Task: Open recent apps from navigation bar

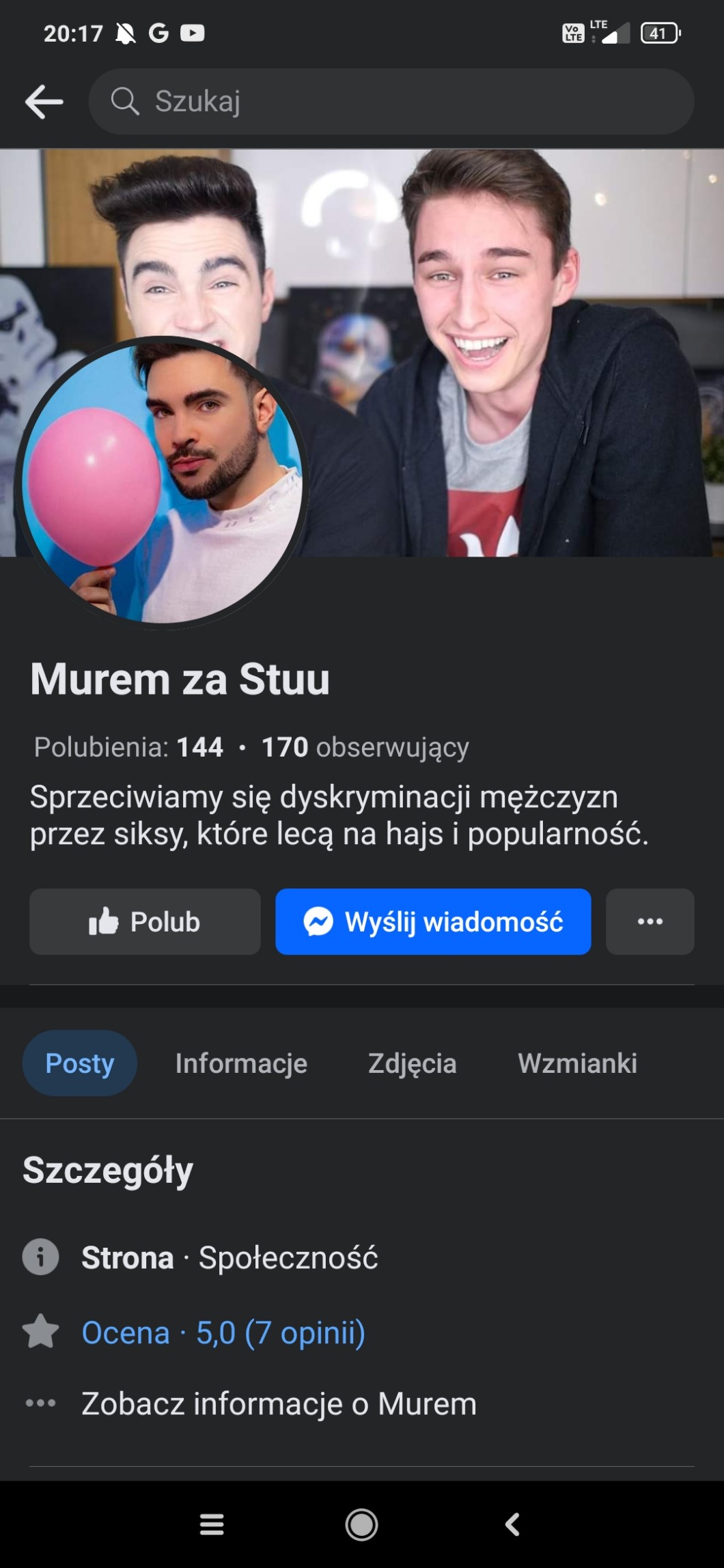Action: 212,1524
